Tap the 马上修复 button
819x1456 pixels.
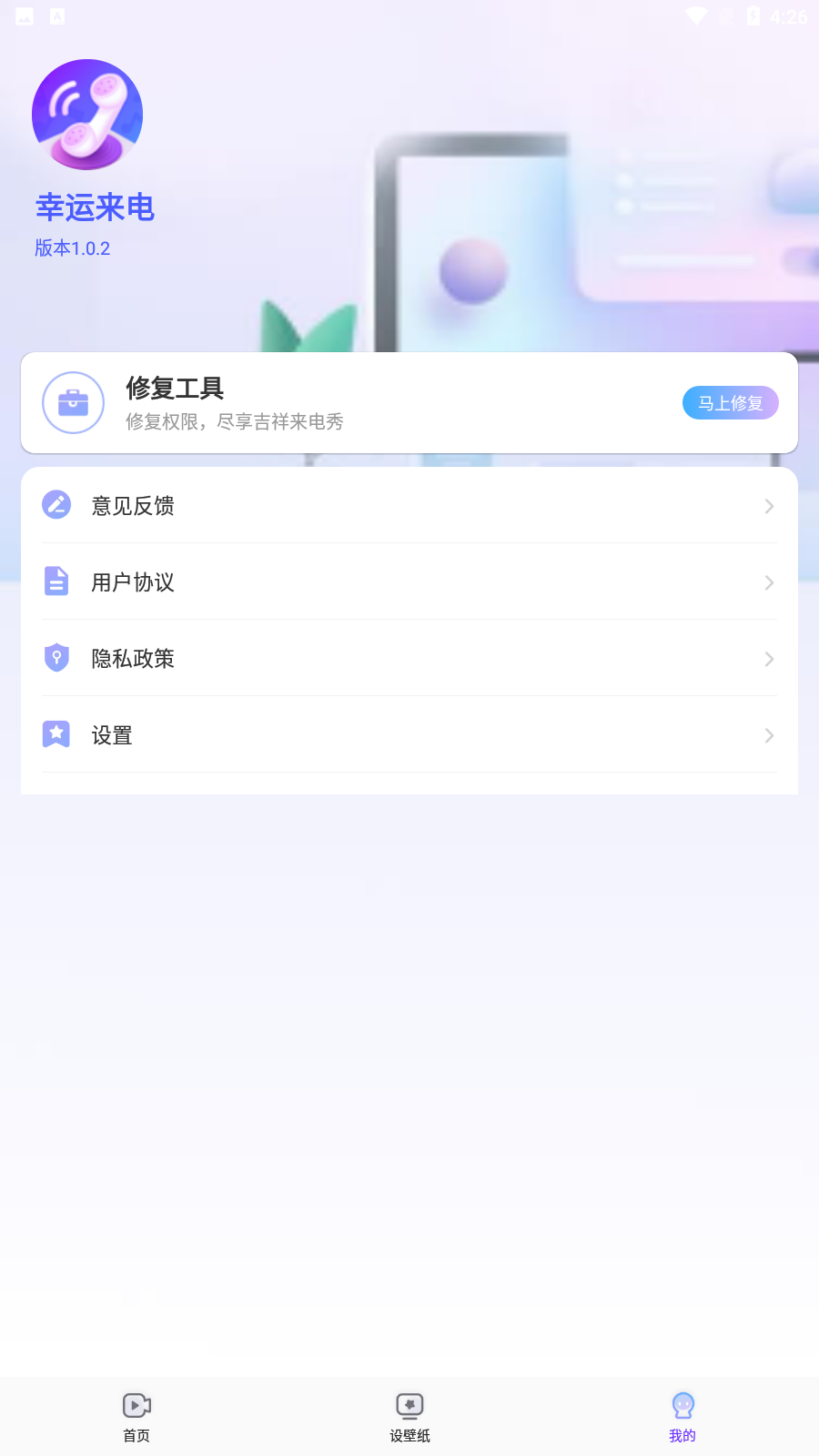coord(730,403)
